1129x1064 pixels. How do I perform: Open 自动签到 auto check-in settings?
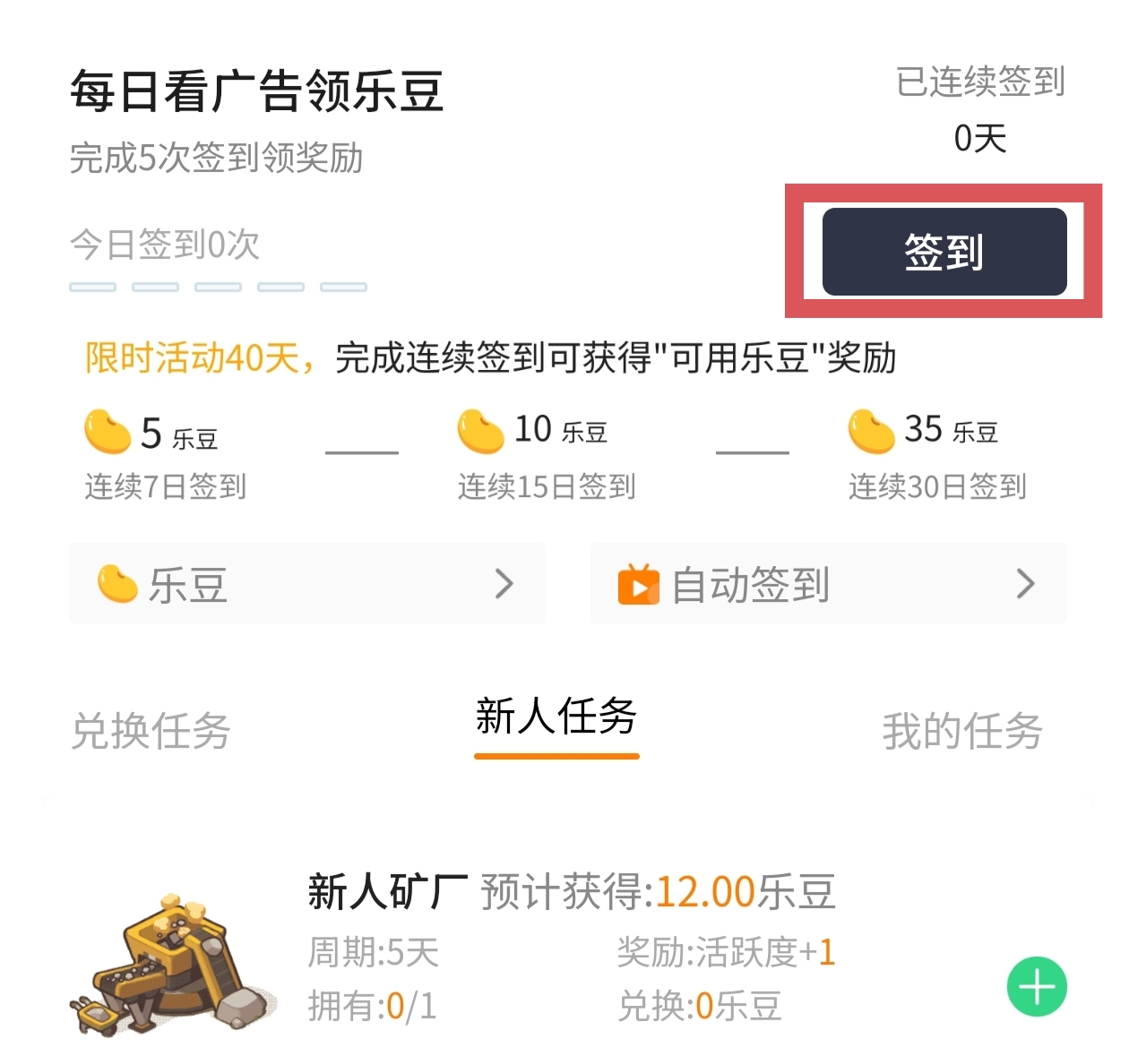pyautogui.click(x=828, y=584)
